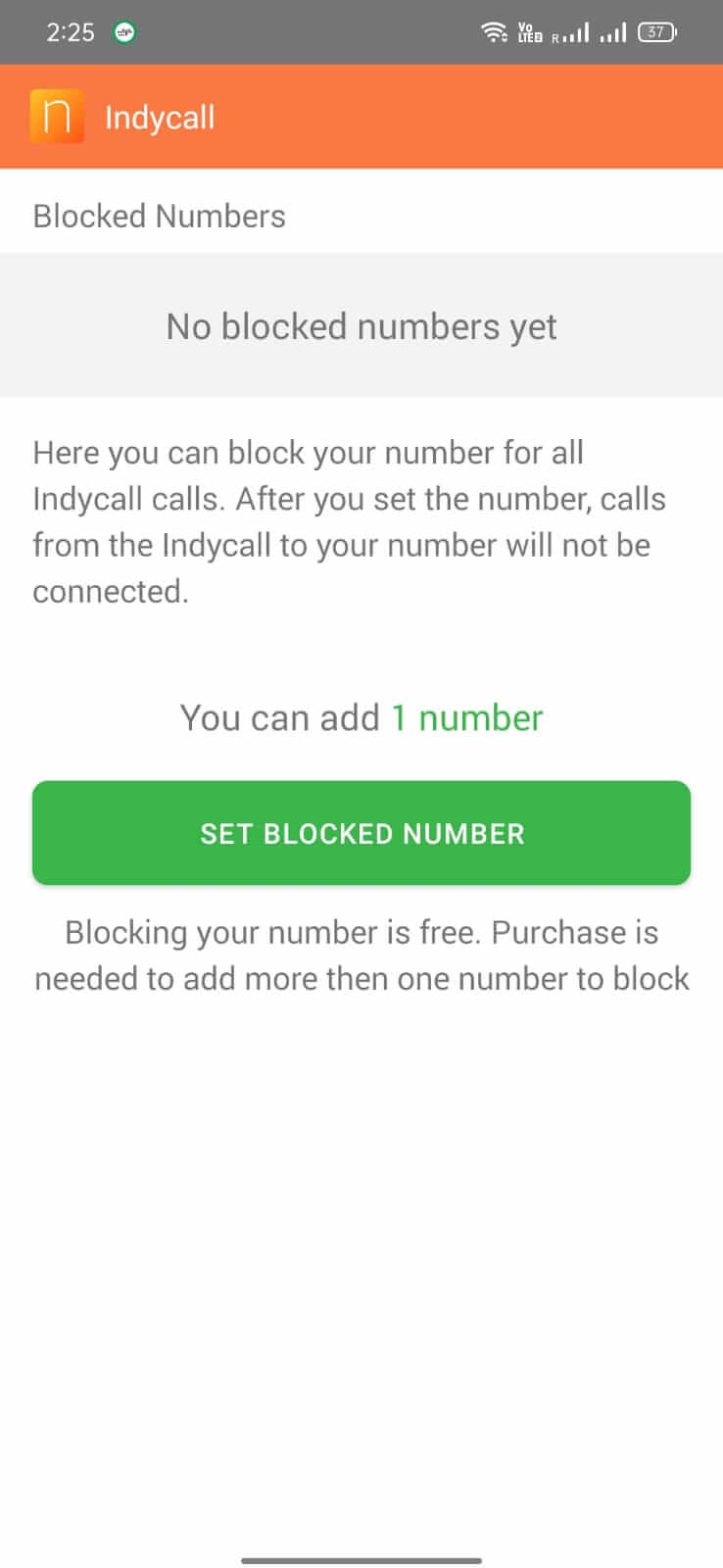Tap the 'No blocked numbers yet' banner

(x=361, y=326)
